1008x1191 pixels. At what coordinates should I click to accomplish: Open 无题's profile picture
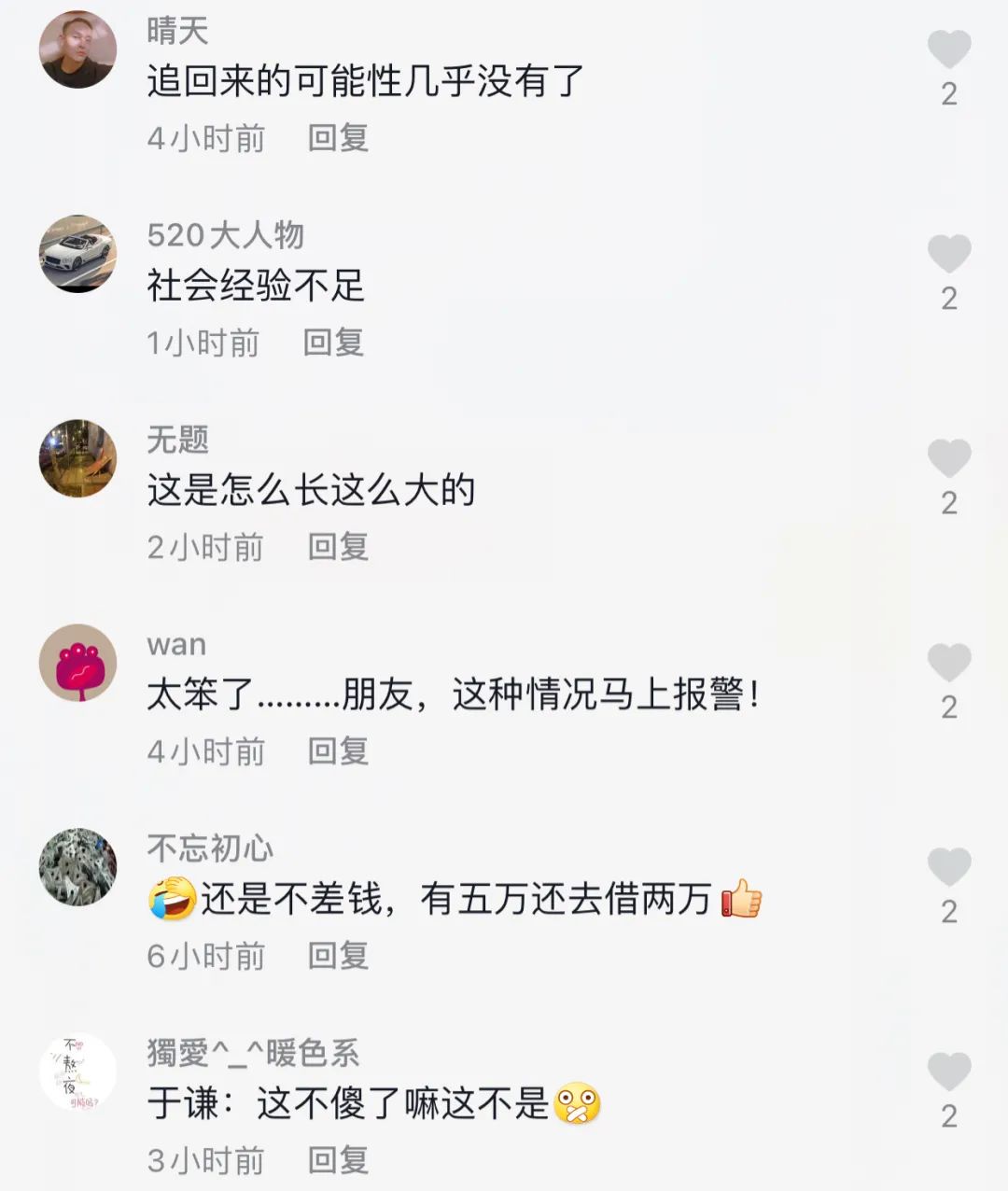pyautogui.click(x=77, y=458)
